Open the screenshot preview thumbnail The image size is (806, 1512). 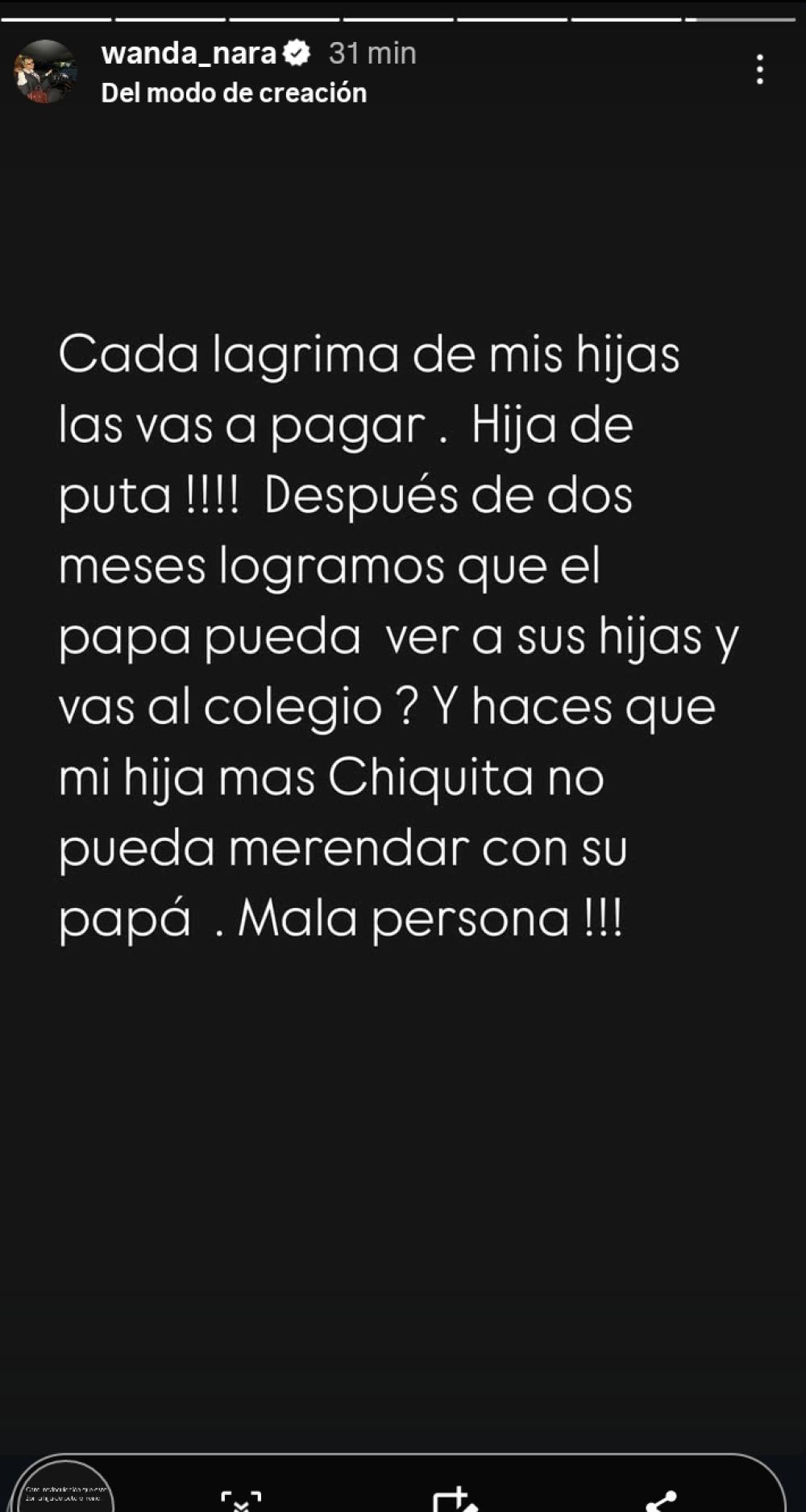[x=64, y=1490]
